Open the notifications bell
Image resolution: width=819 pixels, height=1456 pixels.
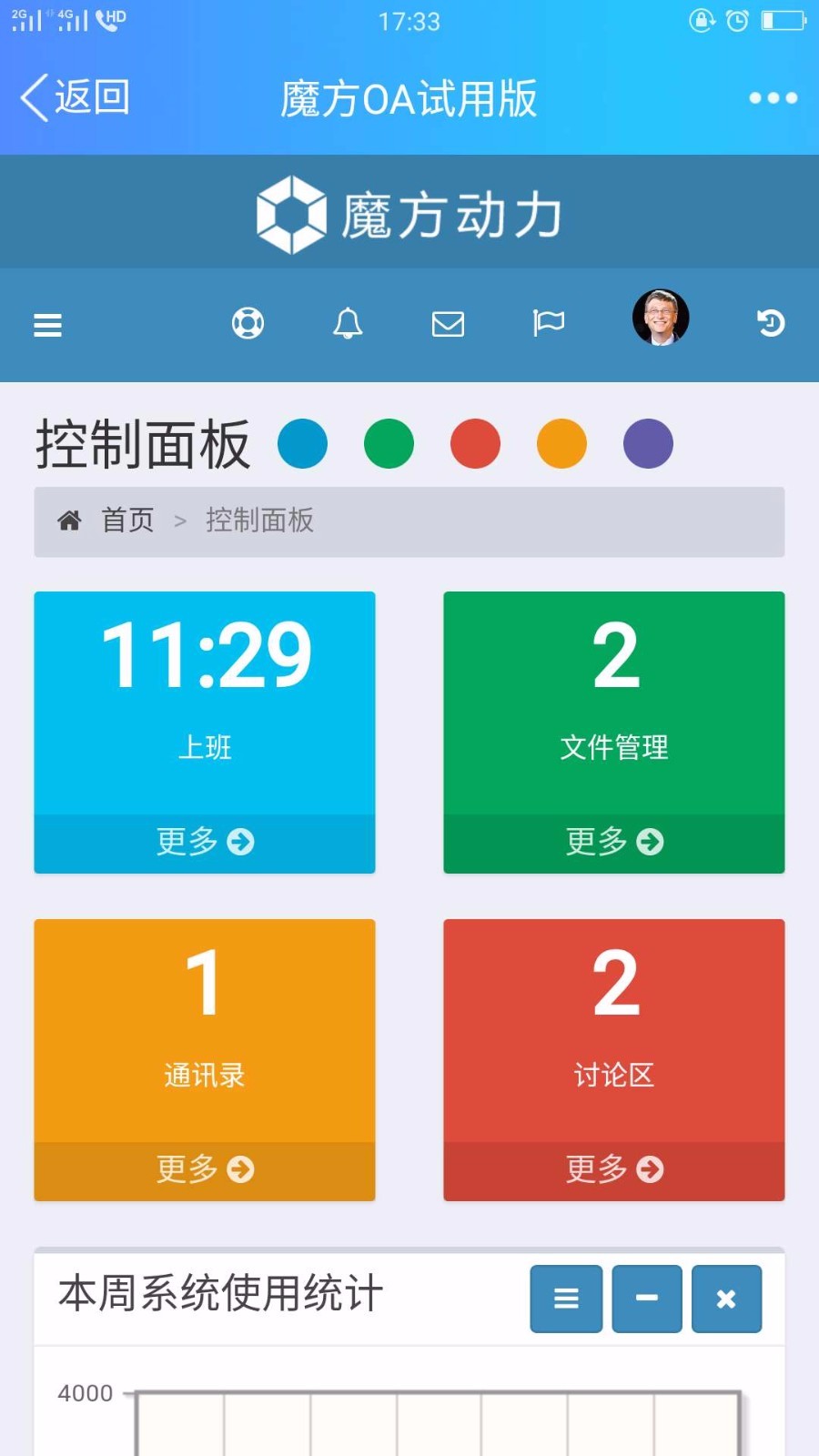pyautogui.click(x=348, y=323)
